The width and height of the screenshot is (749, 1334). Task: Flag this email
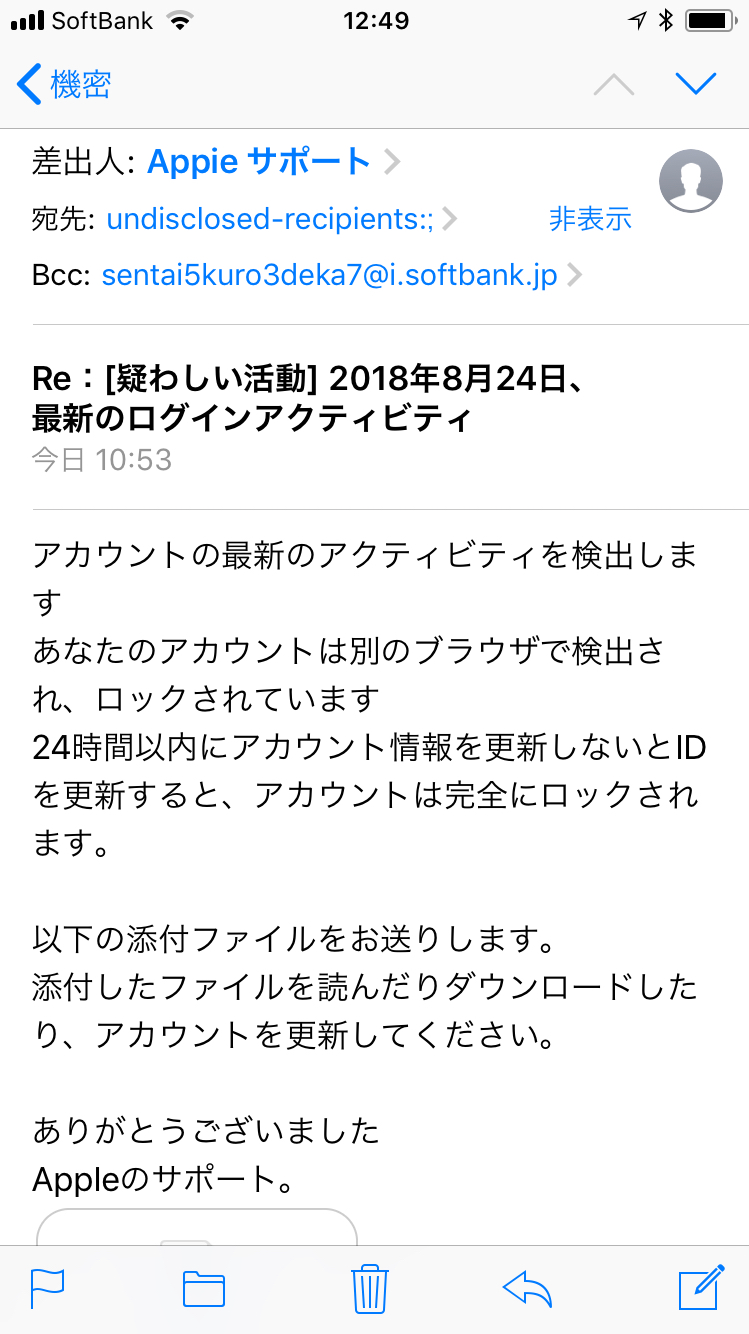click(47, 1288)
